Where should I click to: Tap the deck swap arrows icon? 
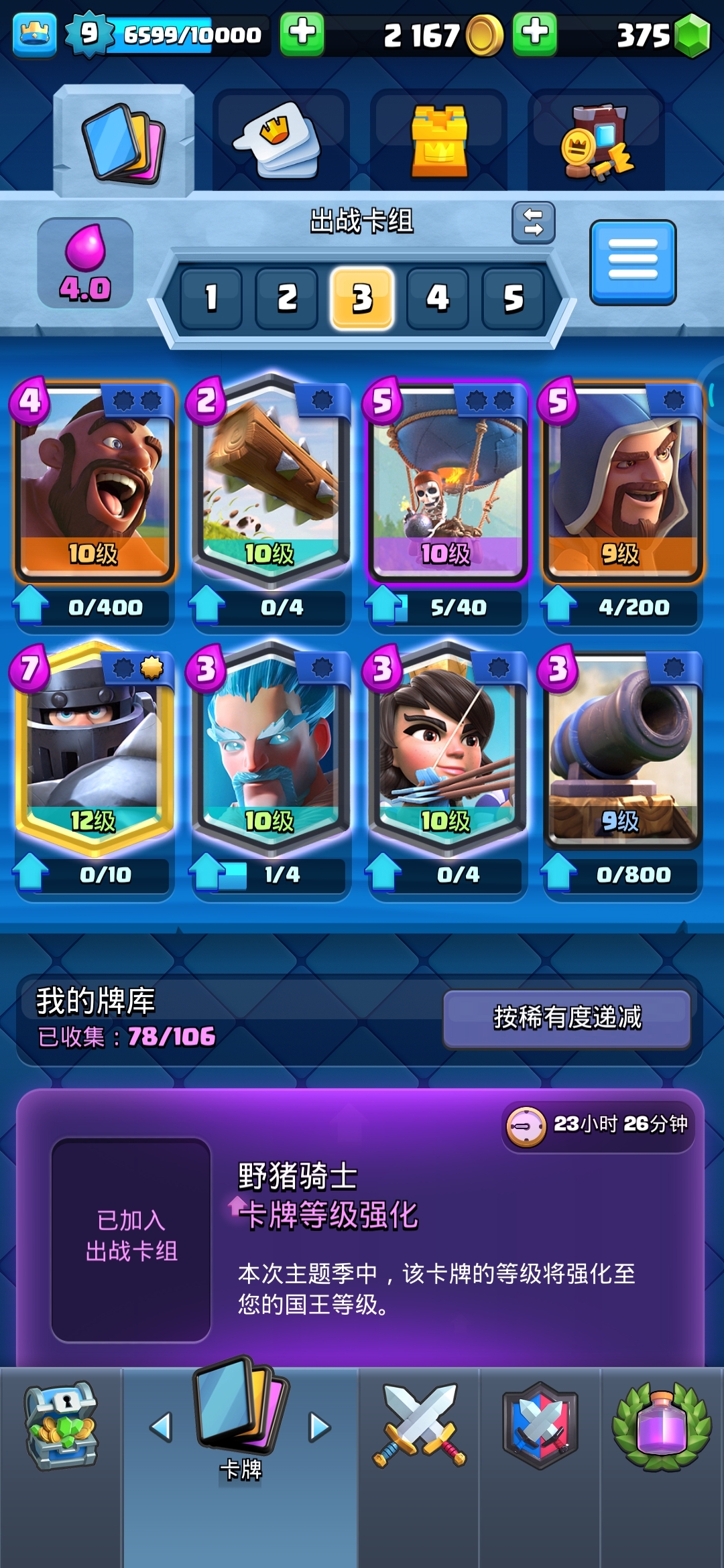point(533,222)
